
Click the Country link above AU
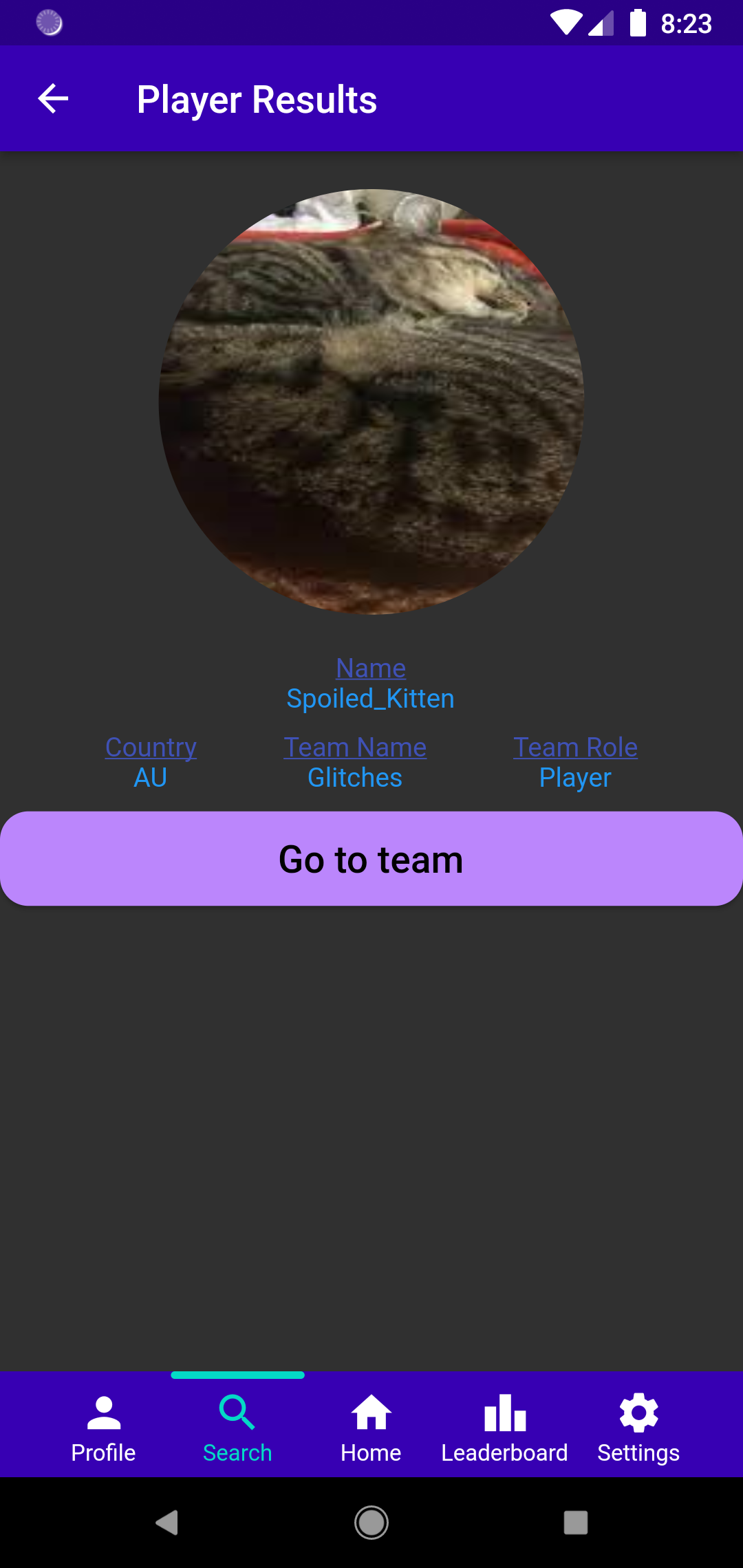(150, 747)
